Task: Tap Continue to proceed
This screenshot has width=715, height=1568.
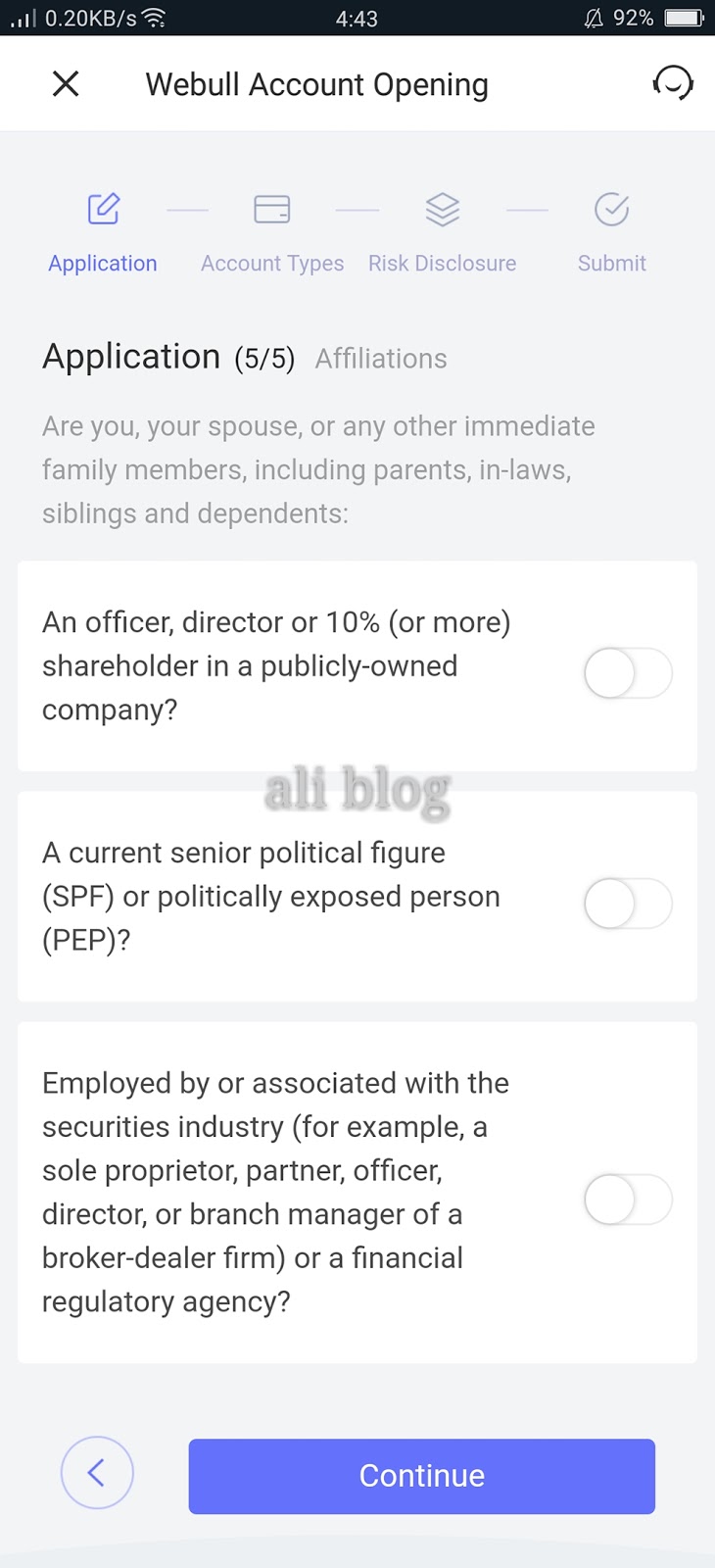Action: tap(421, 1476)
